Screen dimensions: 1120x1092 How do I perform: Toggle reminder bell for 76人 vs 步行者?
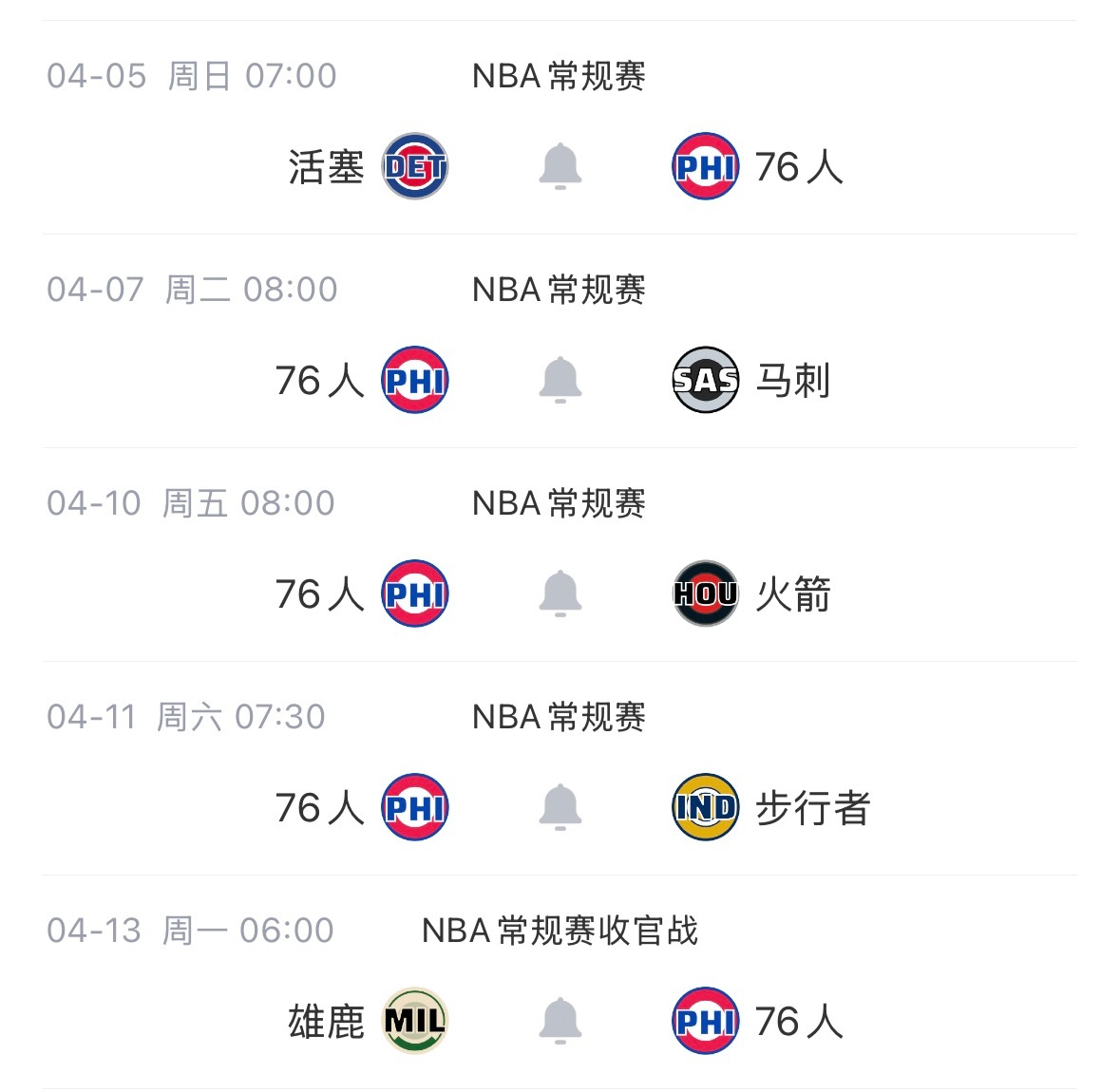[560, 808]
